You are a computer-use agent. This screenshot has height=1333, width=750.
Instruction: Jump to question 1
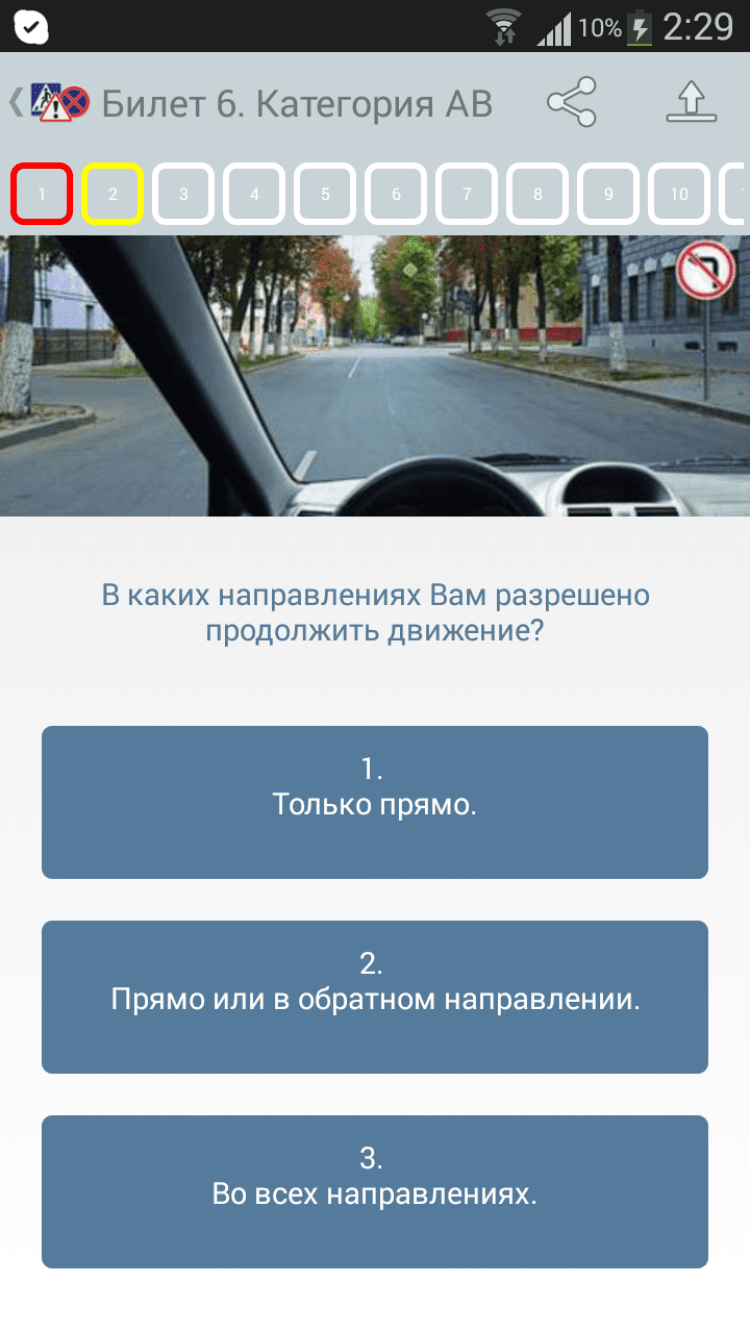pos(42,194)
